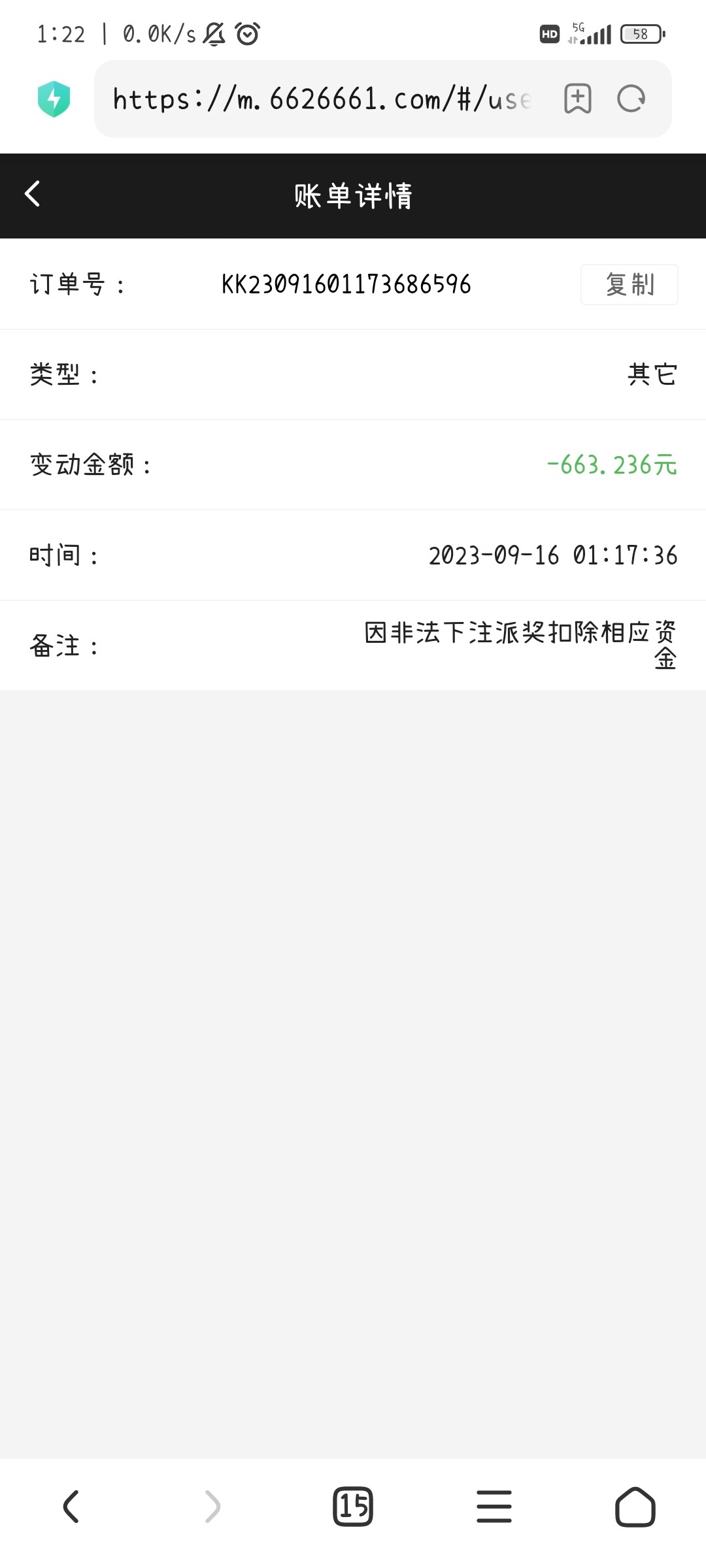Tap the HD indicator in status bar
Screen dimensions: 706x1568
(x=548, y=34)
